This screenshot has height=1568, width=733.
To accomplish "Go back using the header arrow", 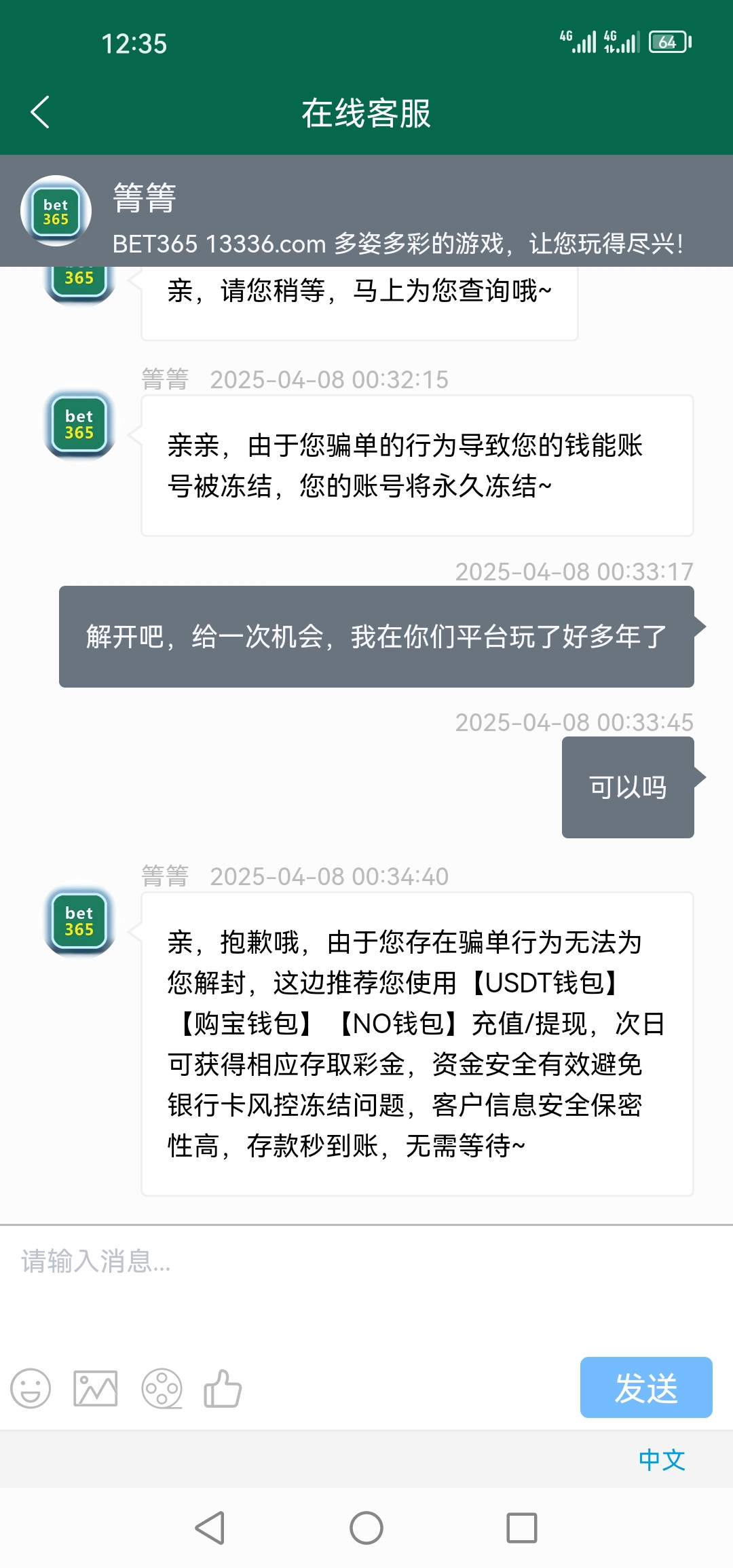I will (x=41, y=112).
